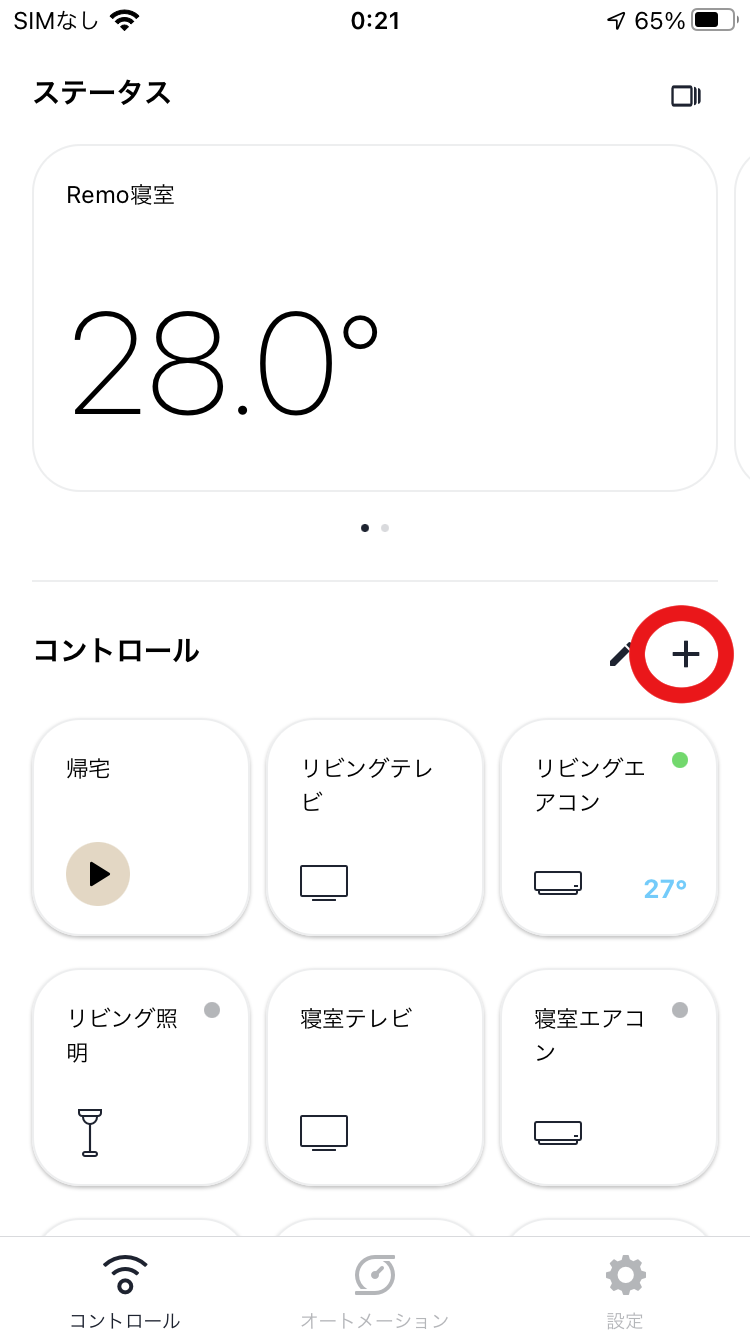Open the リビングテレビ control
Image resolution: width=750 pixels, height=1334 pixels.
[375, 828]
